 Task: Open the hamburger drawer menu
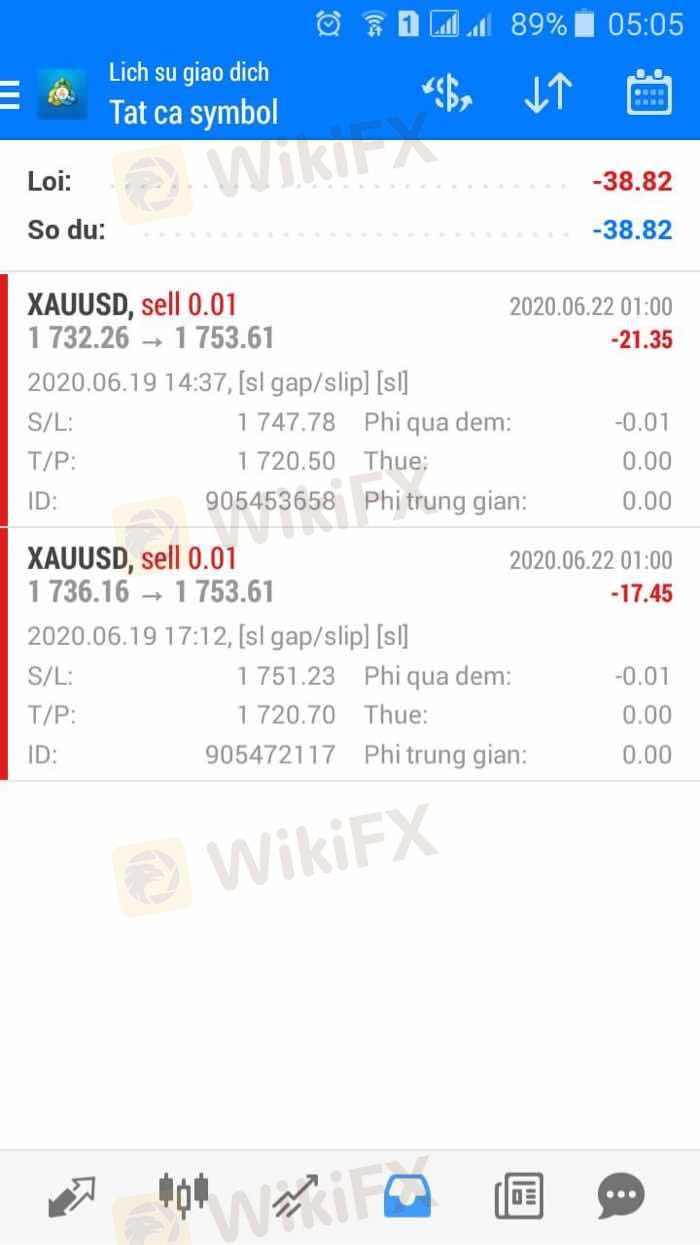point(10,94)
